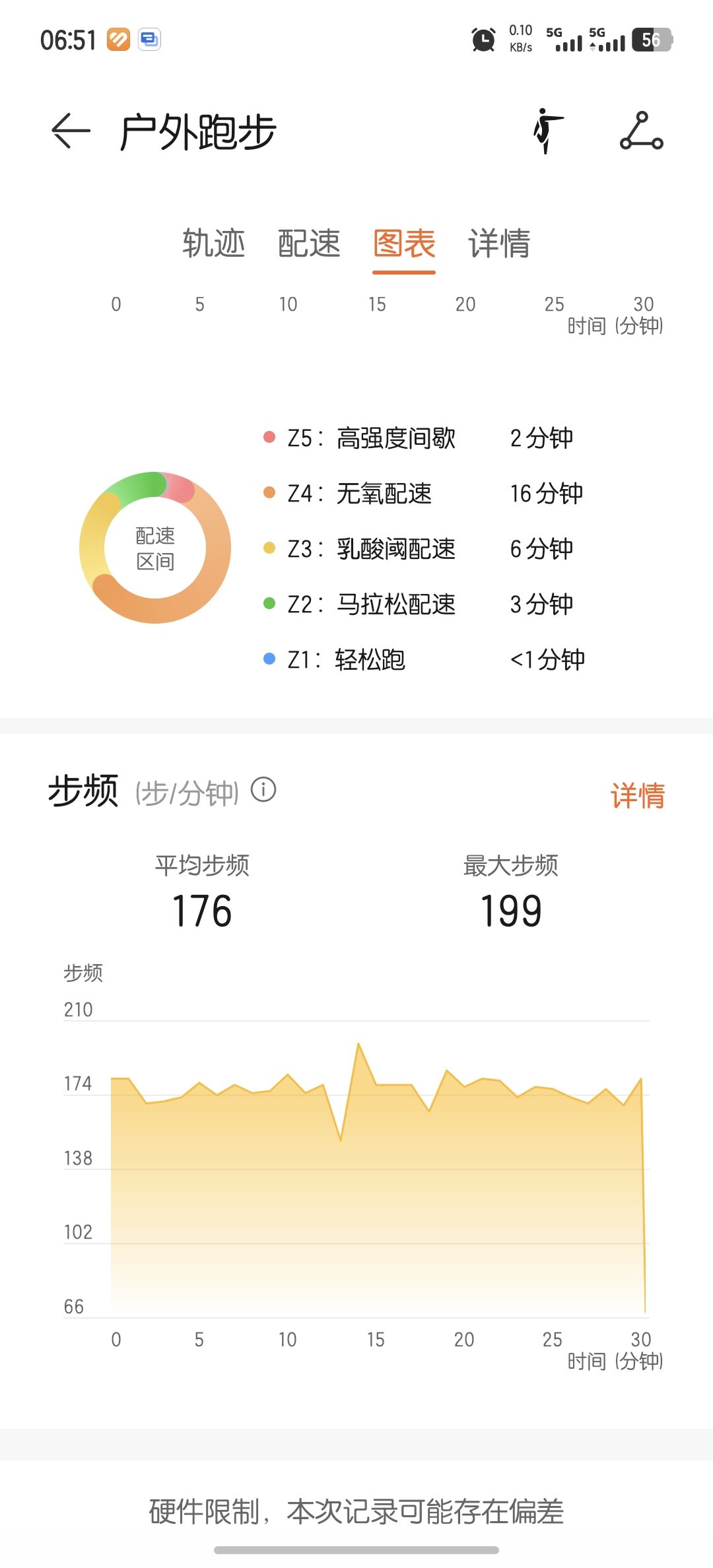
Task: Switch to the 配速 tab
Action: [309, 244]
